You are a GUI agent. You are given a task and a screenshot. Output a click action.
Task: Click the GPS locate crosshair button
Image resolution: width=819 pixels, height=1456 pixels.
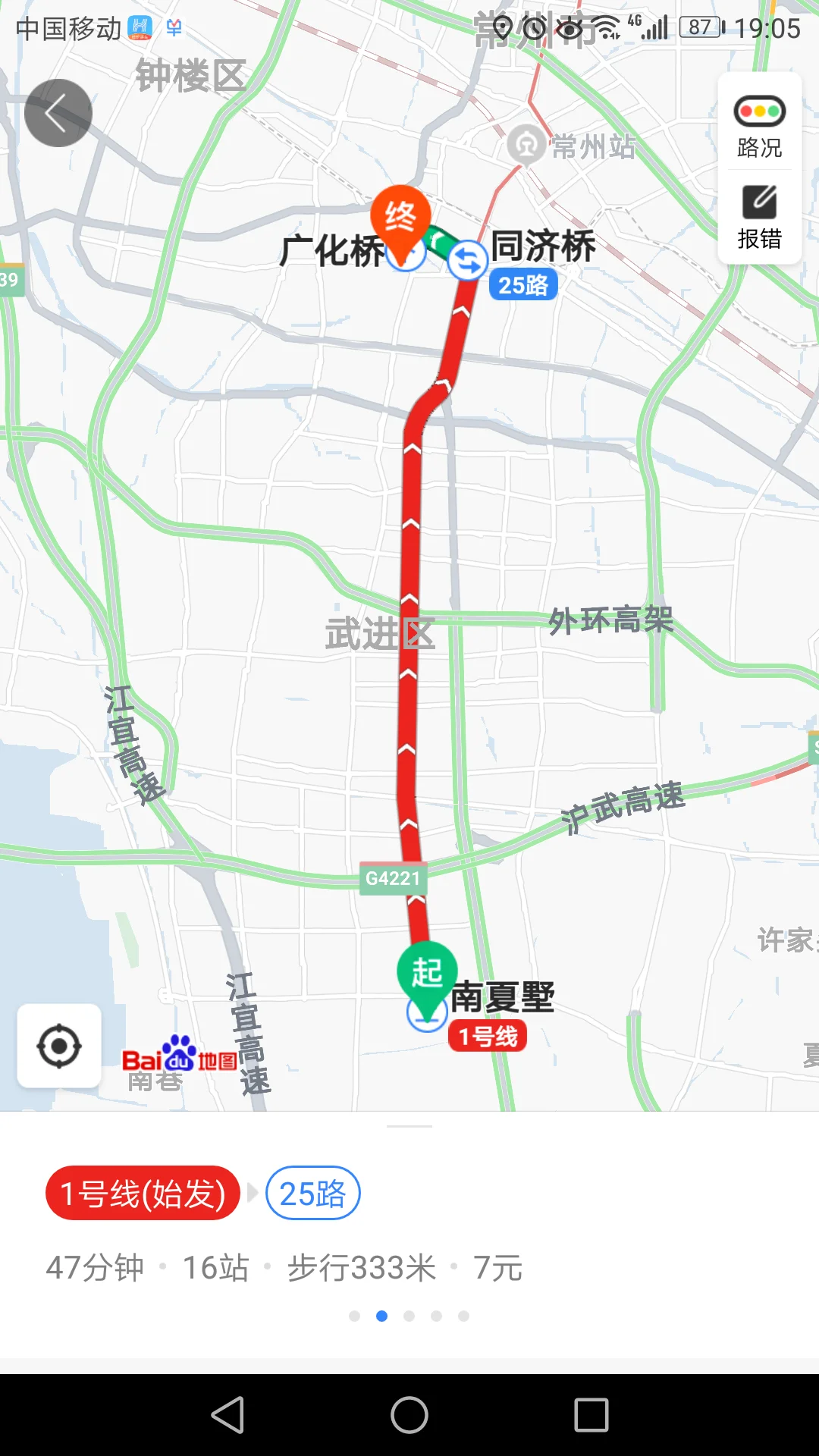(x=61, y=1046)
